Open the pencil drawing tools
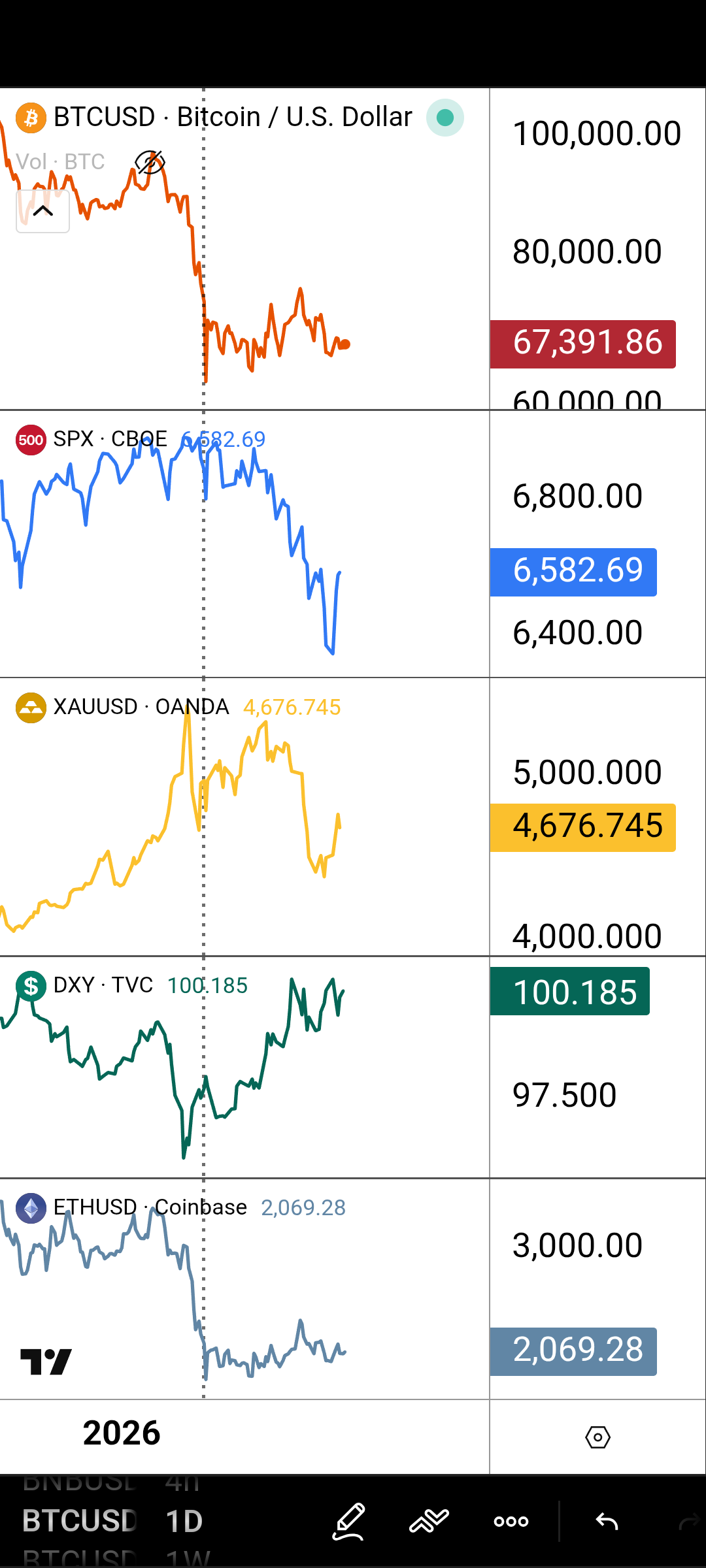Screen dimensions: 706x1568 point(349,1522)
